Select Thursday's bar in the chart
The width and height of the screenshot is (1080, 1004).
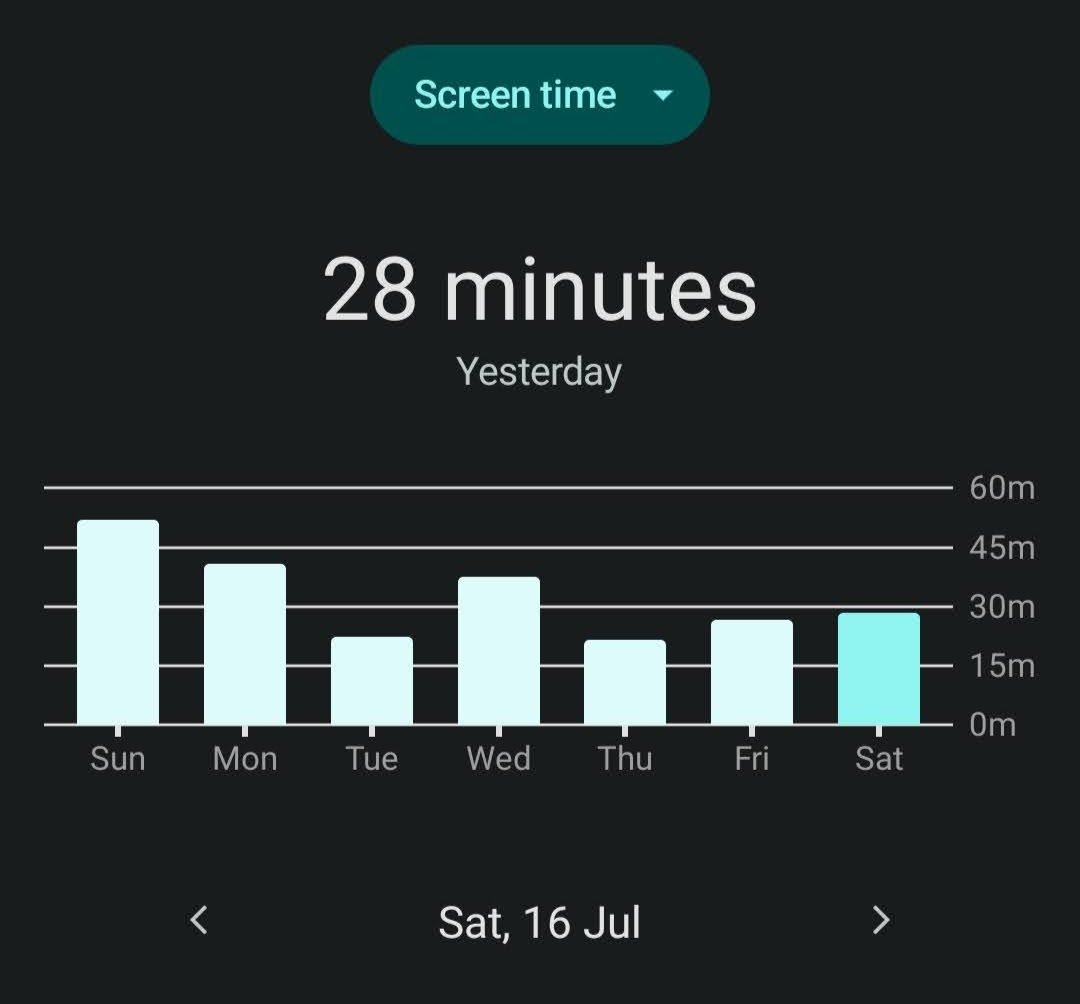625,682
